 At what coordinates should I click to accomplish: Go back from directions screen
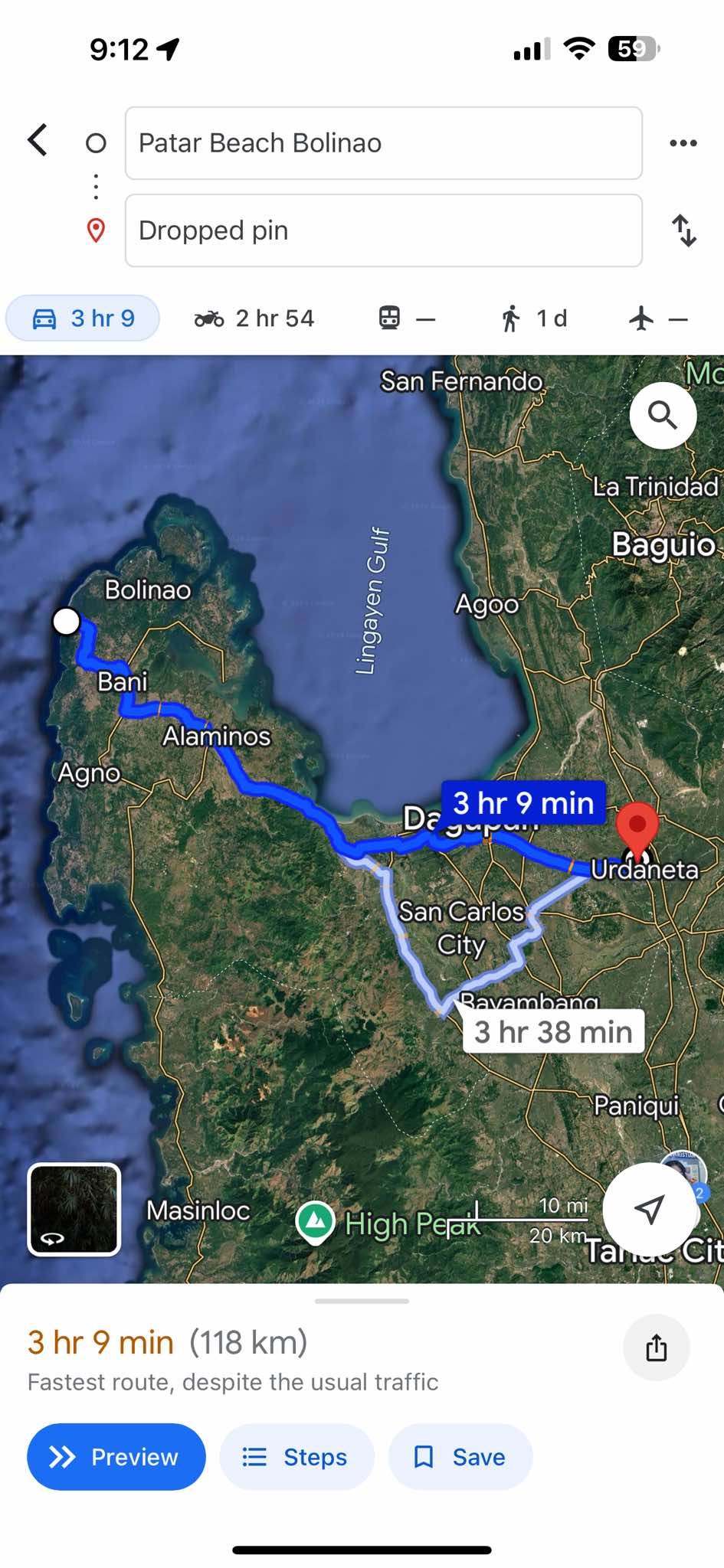38,140
